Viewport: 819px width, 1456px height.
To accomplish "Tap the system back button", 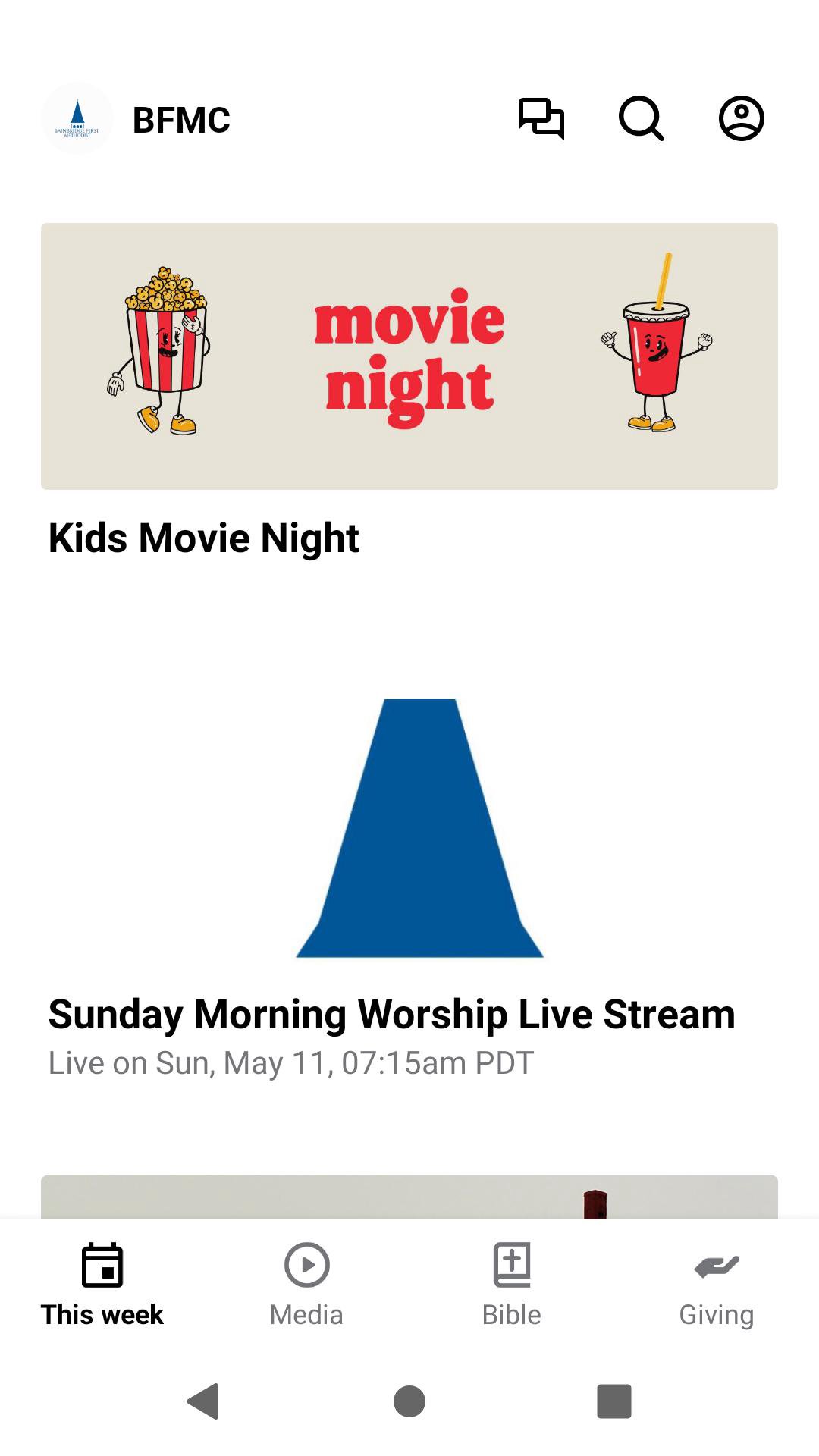I will [203, 1401].
